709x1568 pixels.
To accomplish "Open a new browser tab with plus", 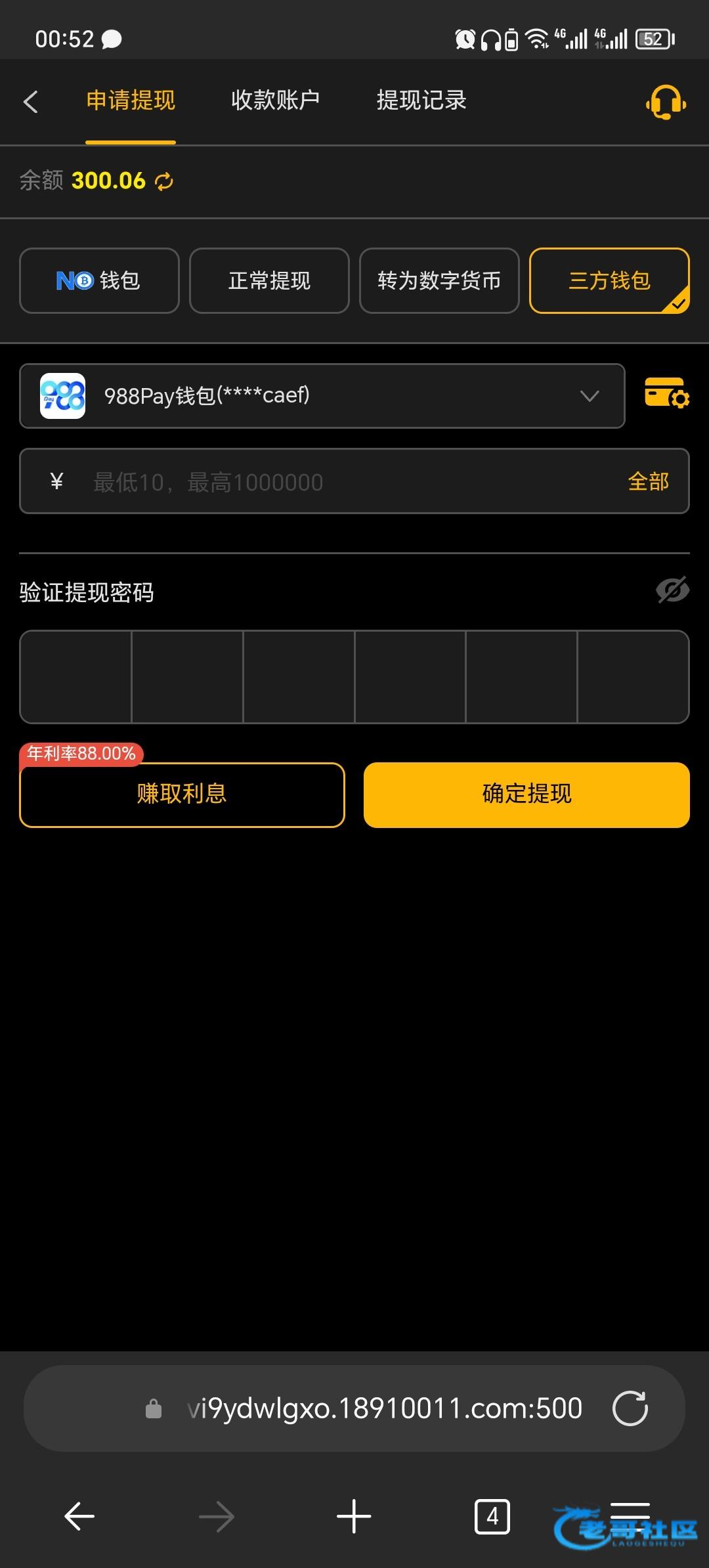I will [354, 1516].
